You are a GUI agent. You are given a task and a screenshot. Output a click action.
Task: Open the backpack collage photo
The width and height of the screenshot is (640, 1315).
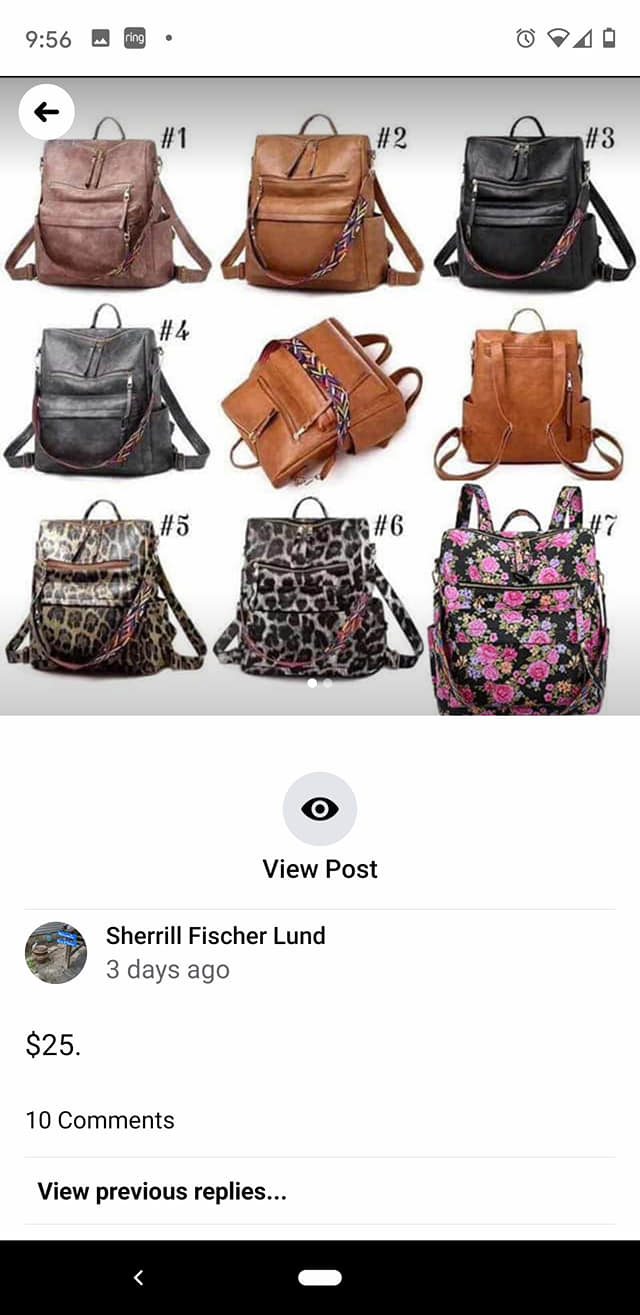[x=320, y=400]
